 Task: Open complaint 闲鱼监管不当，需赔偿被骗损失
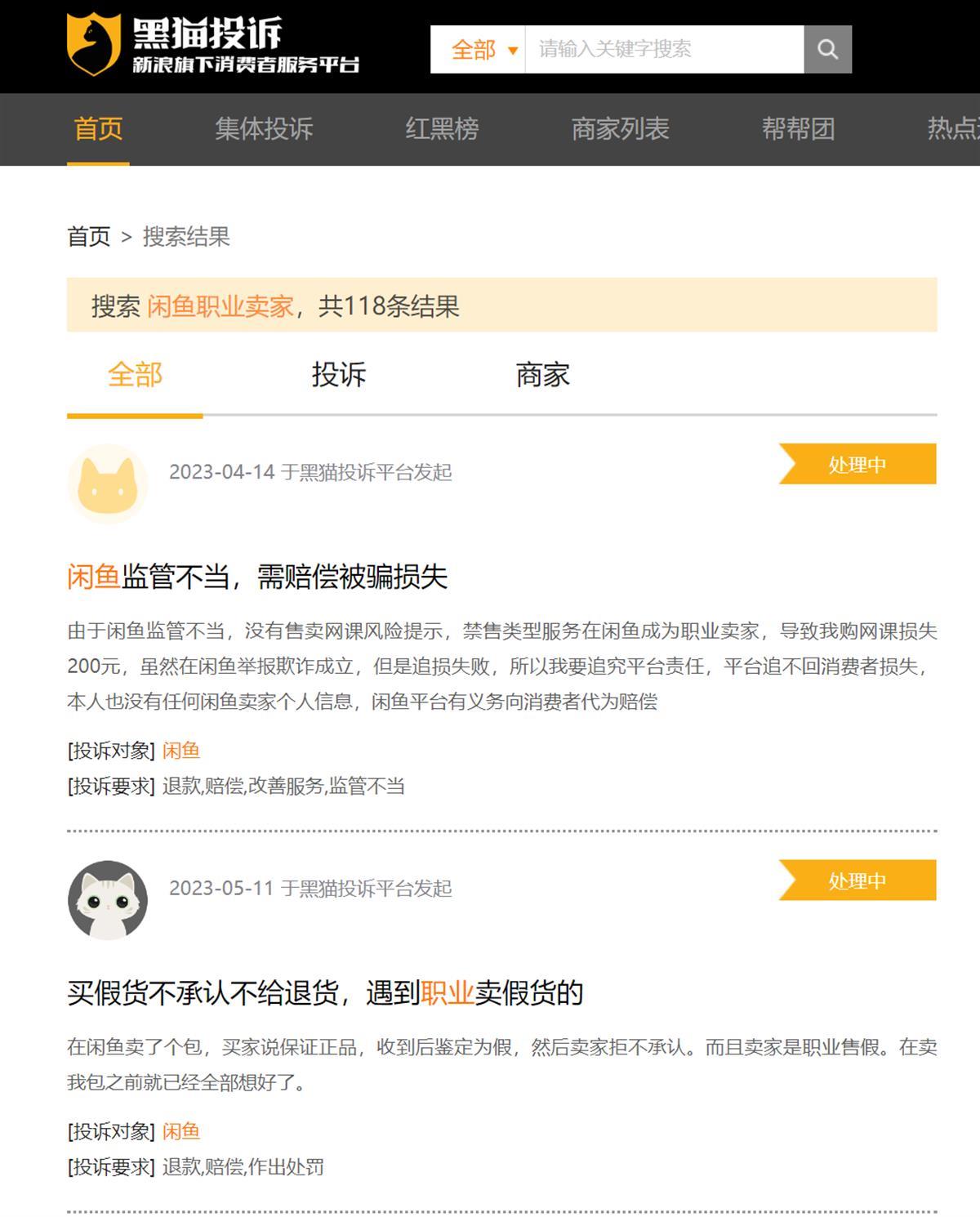tap(257, 577)
